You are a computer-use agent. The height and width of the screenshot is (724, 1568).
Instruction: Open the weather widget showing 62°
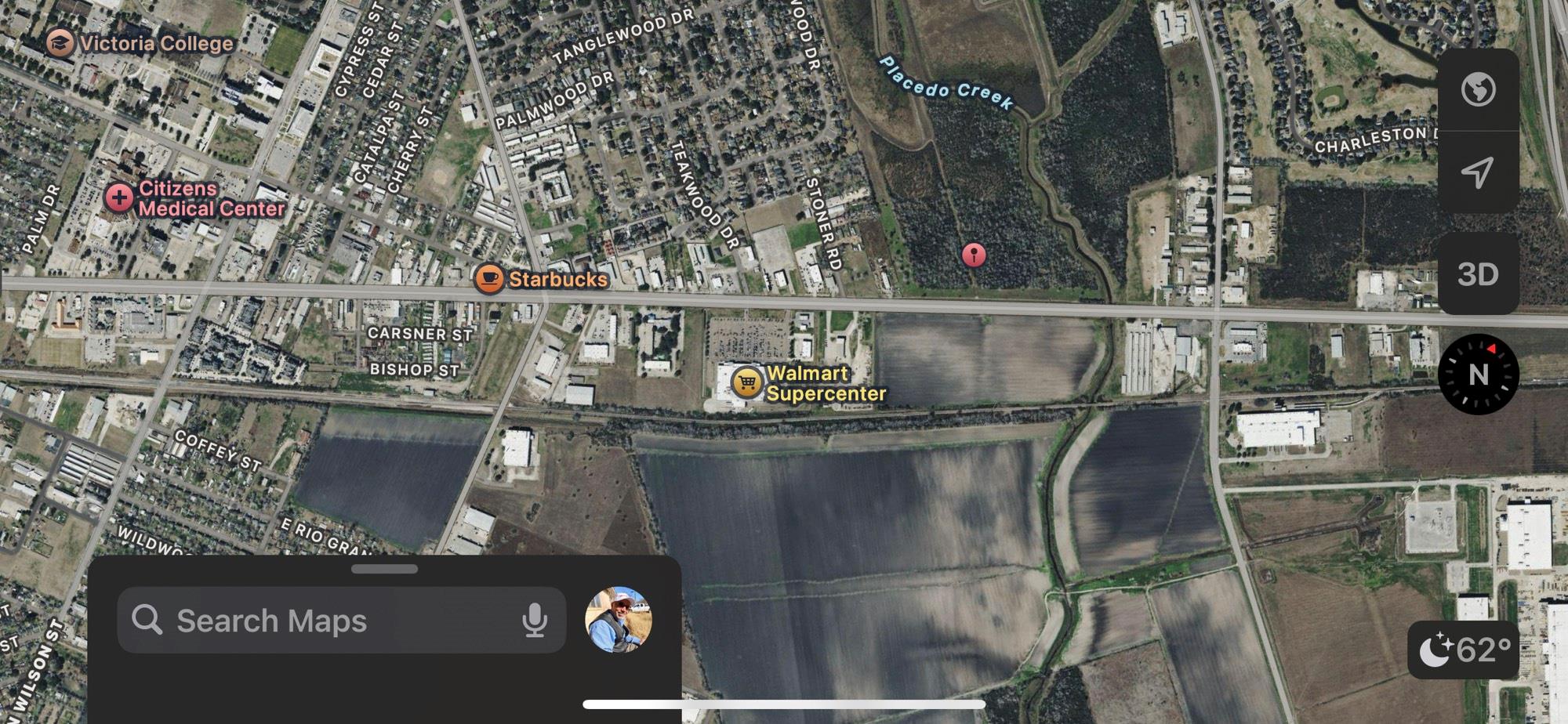1463,650
